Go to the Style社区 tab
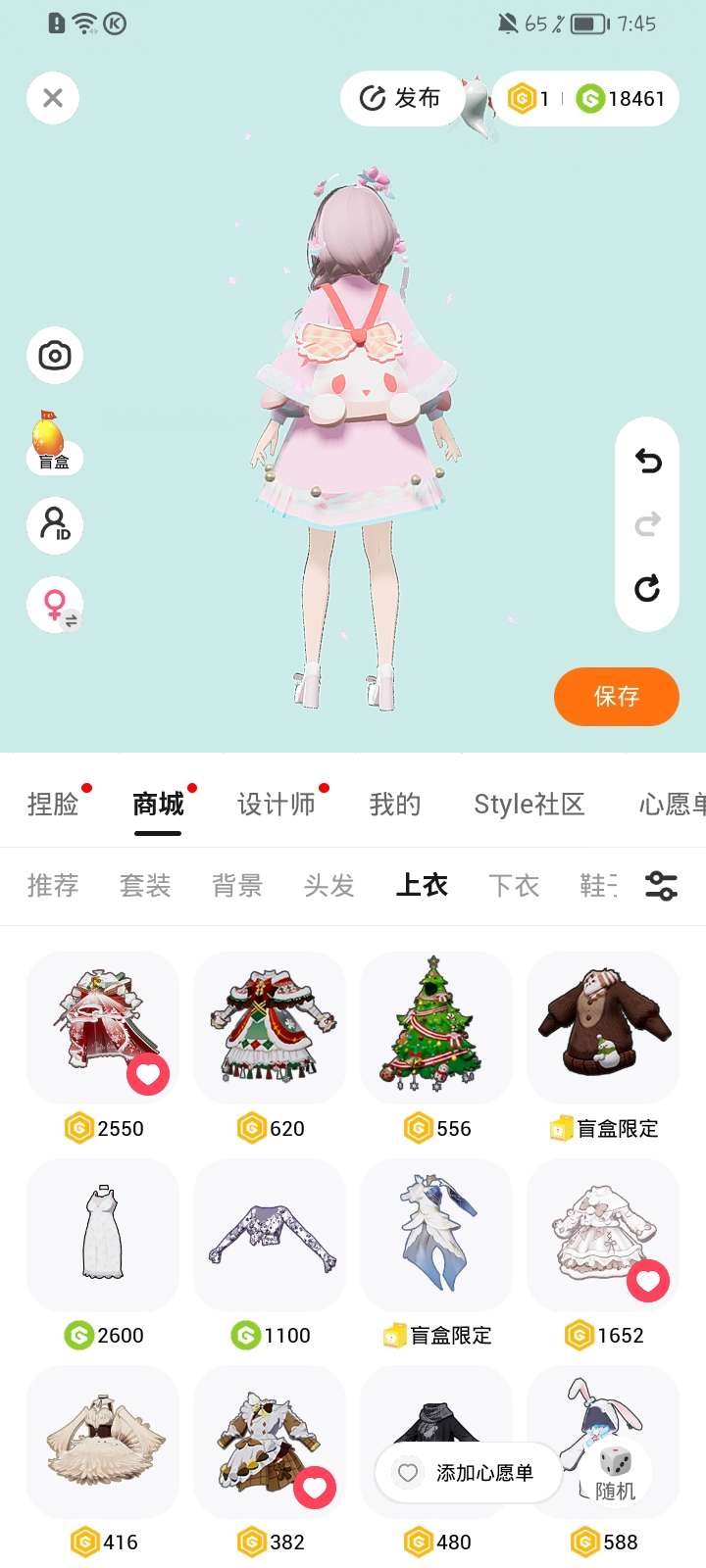This screenshot has height=1568, width=706. [x=529, y=805]
